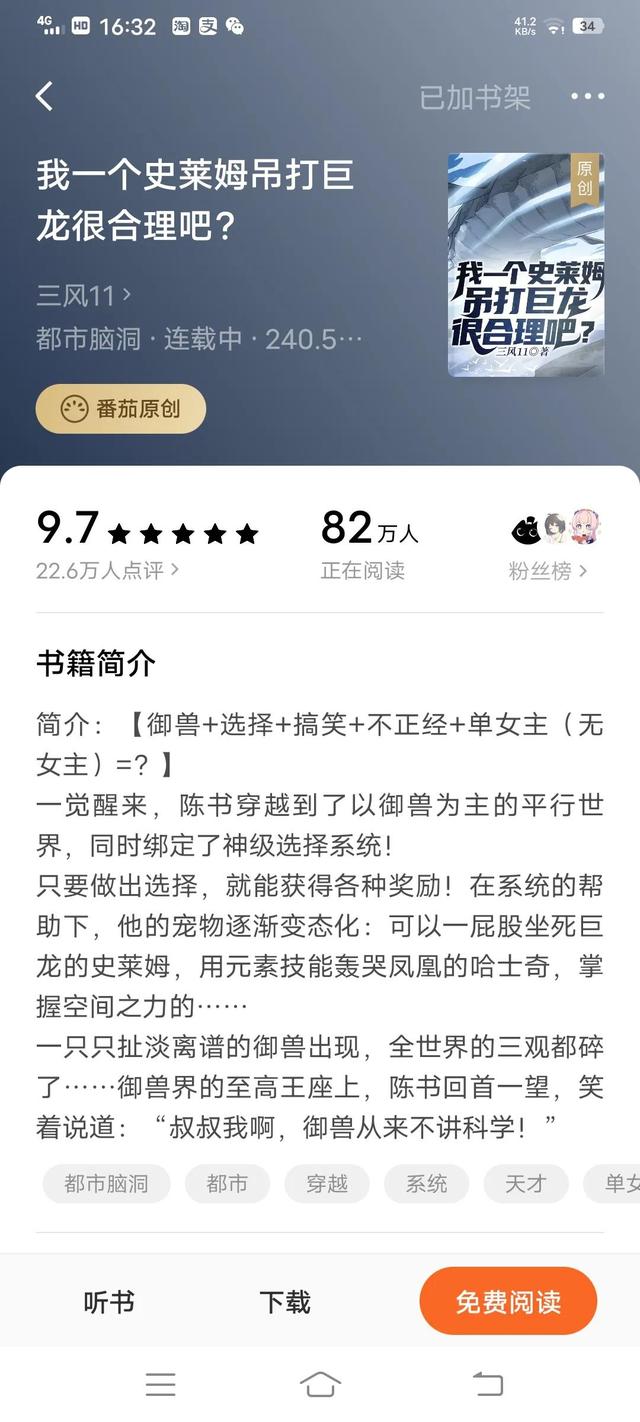The image size is (640, 1422).
Task: Select the 穿越 tag chip
Action: pos(327,1184)
